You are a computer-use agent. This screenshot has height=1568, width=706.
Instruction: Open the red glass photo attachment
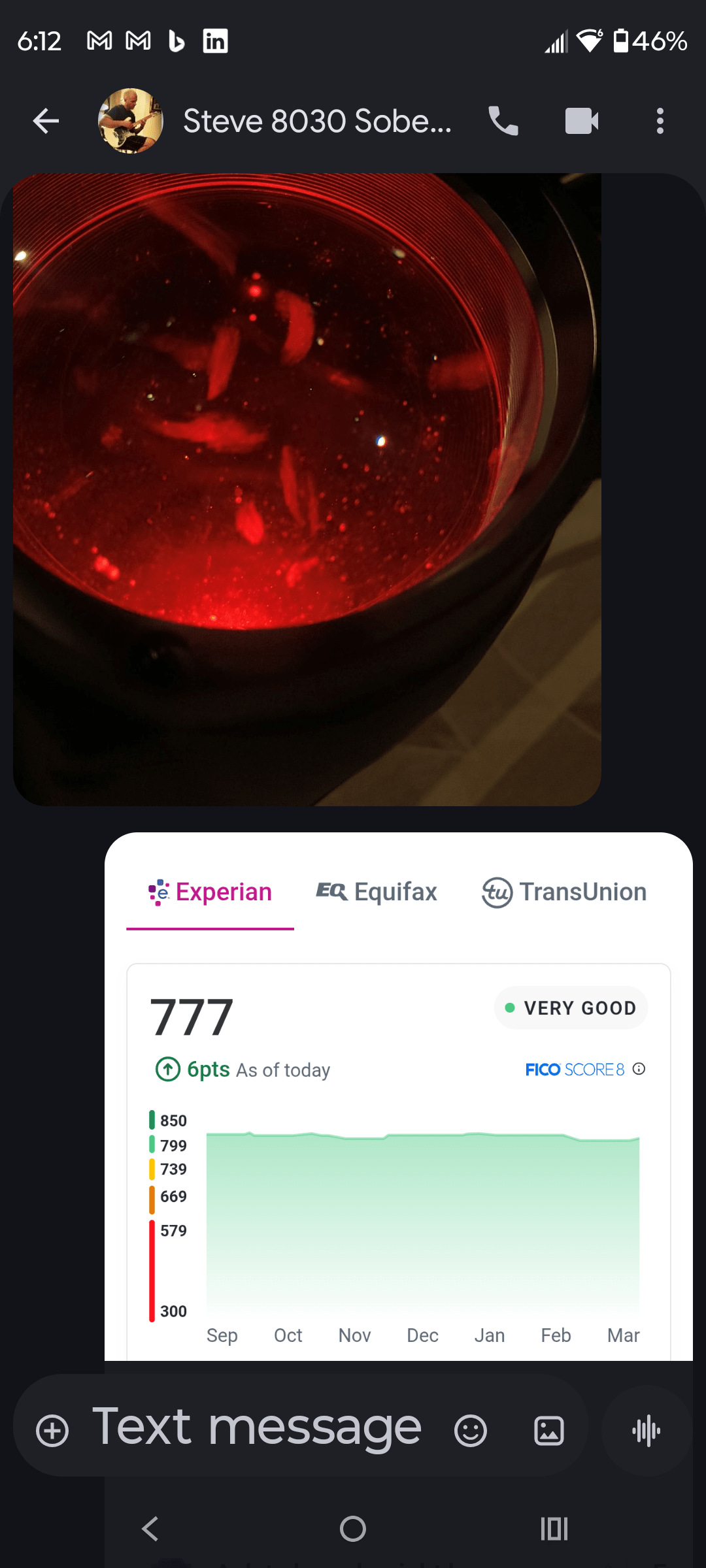tap(307, 489)
